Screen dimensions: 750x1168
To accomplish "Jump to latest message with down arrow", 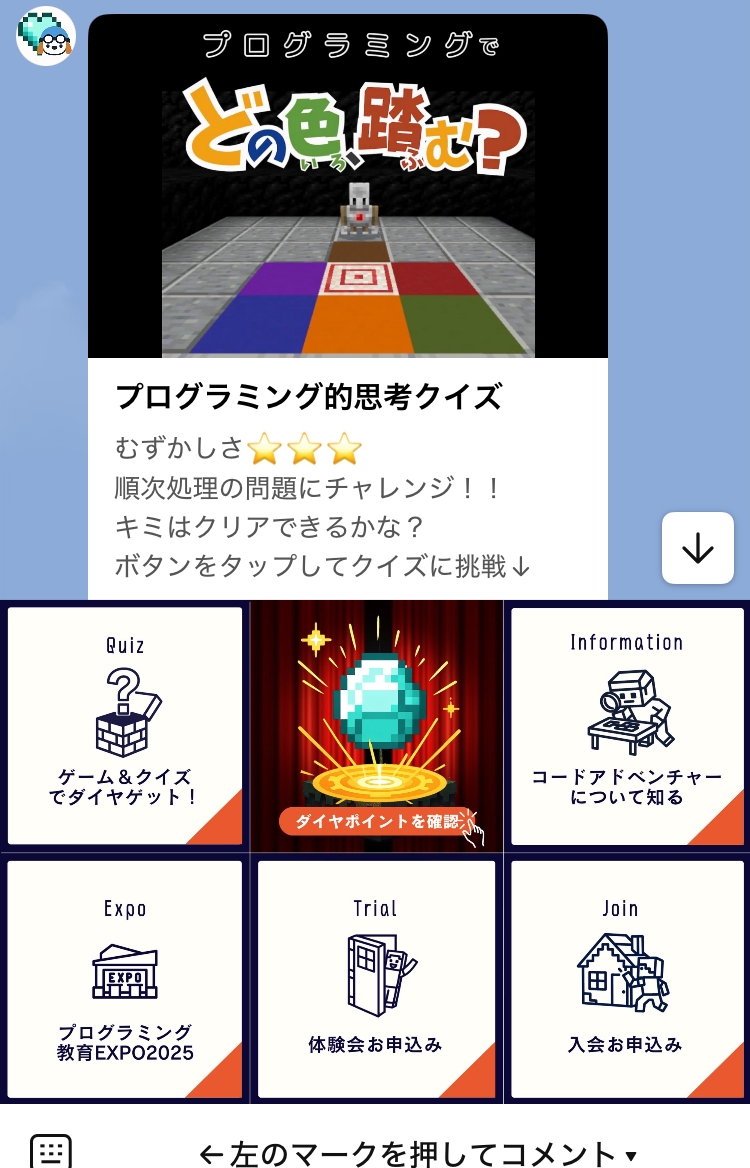I will click(697, 548).
